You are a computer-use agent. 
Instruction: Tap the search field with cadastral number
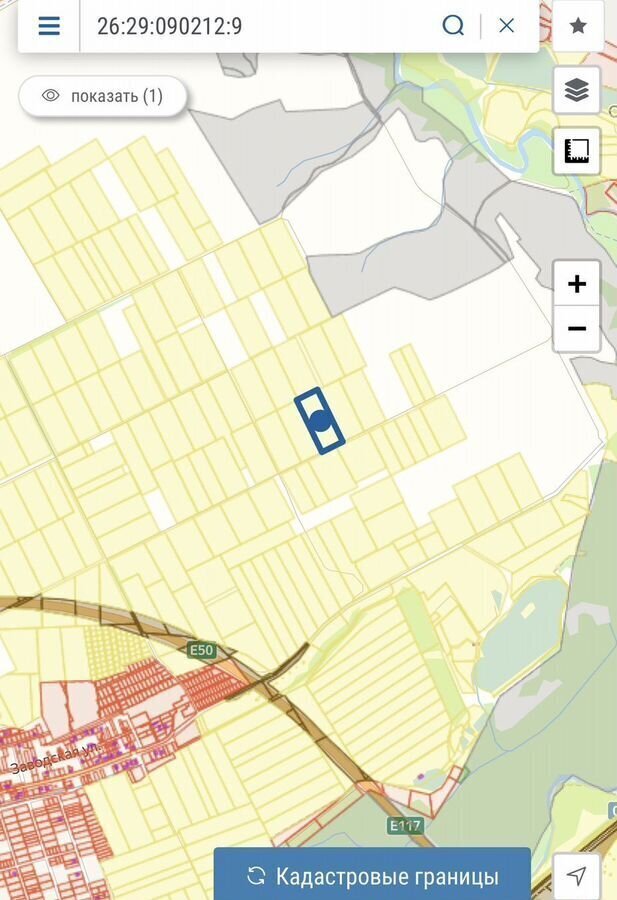(x=260, y=26)
